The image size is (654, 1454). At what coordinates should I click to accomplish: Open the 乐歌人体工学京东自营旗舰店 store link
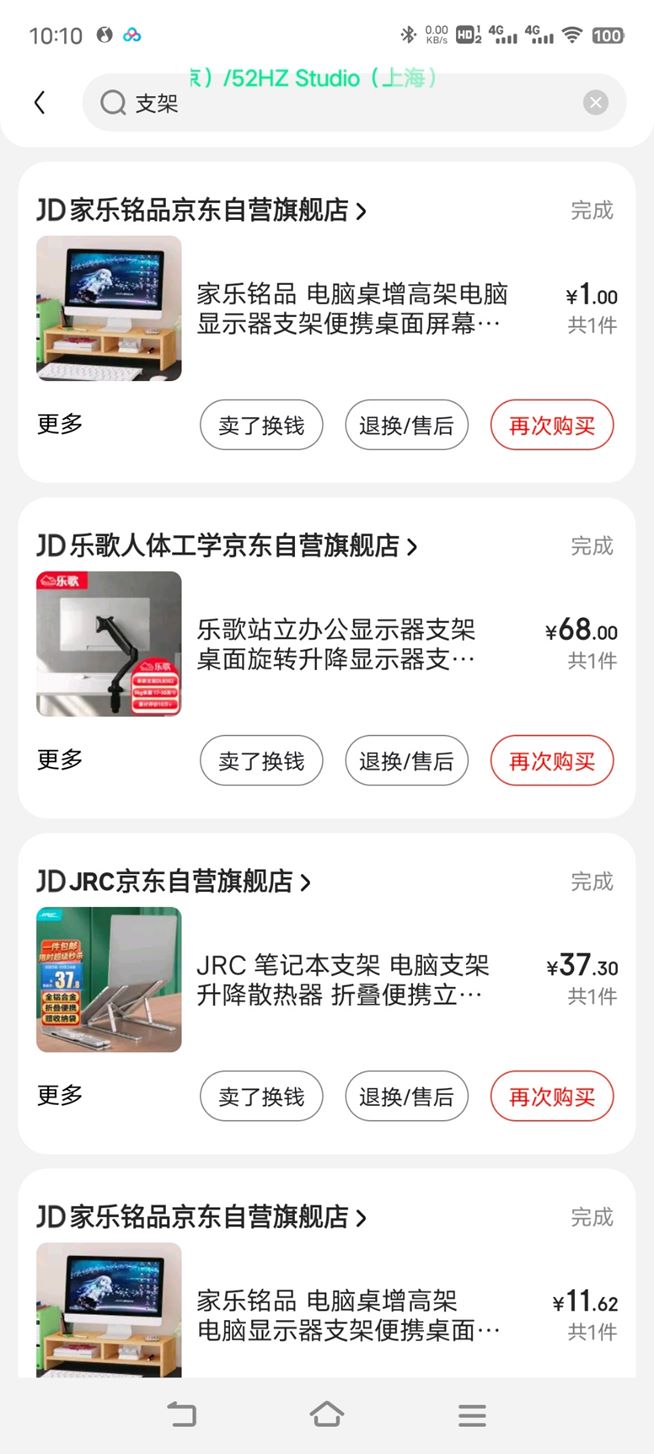[242, 546]
